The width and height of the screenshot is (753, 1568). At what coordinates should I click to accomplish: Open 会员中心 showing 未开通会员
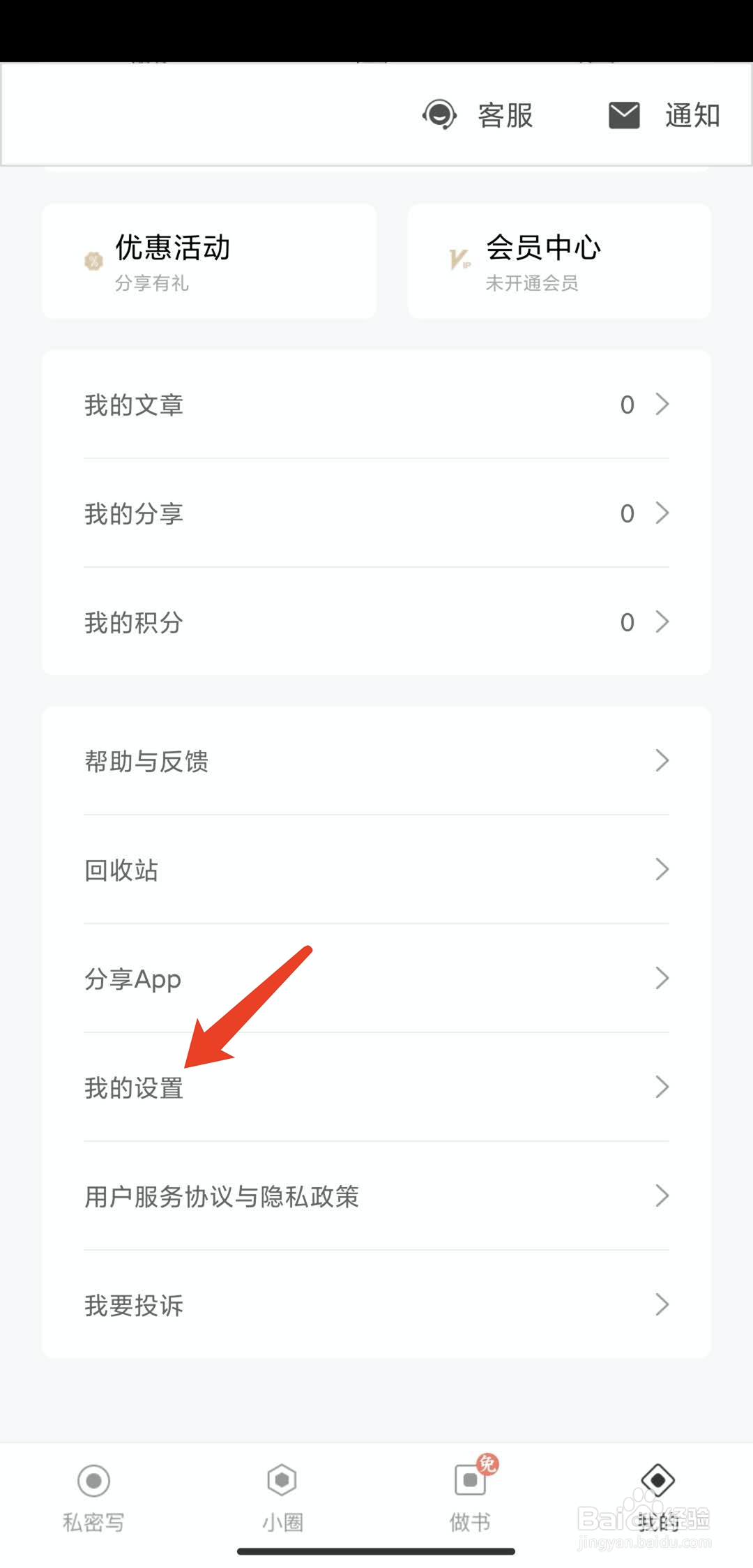pyautogui.click(x=558, y=262)
